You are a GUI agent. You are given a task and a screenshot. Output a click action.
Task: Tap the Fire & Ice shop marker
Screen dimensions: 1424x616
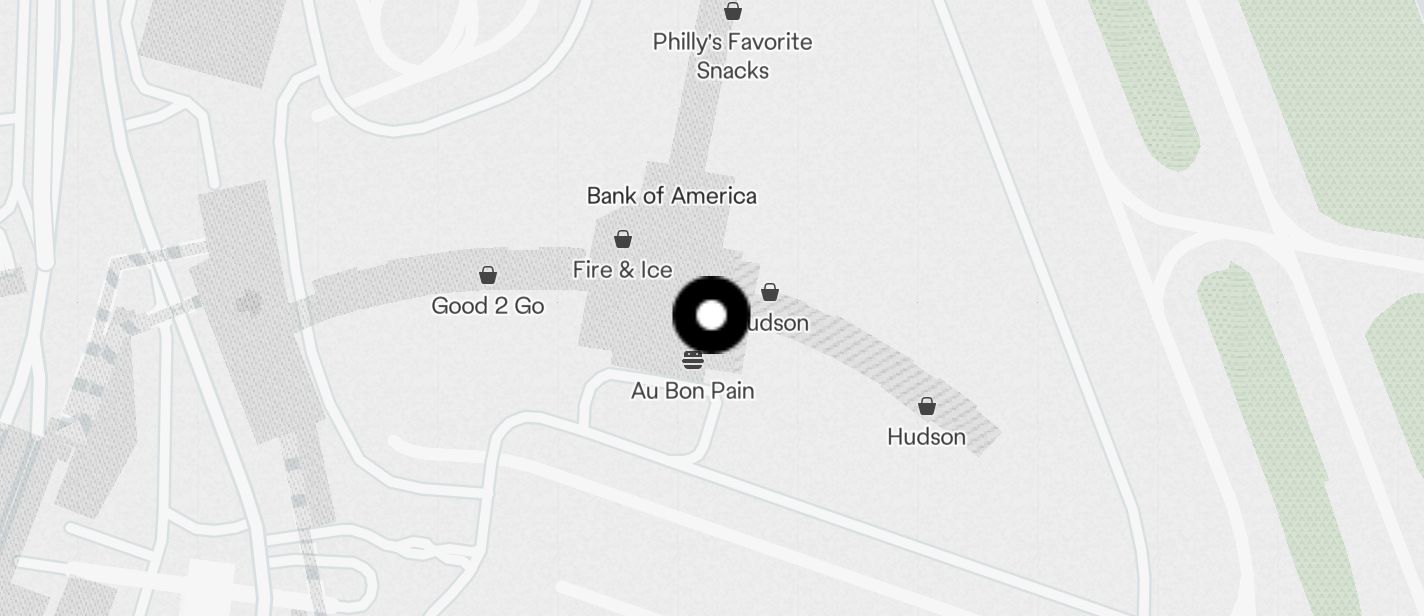coord(623,239)
